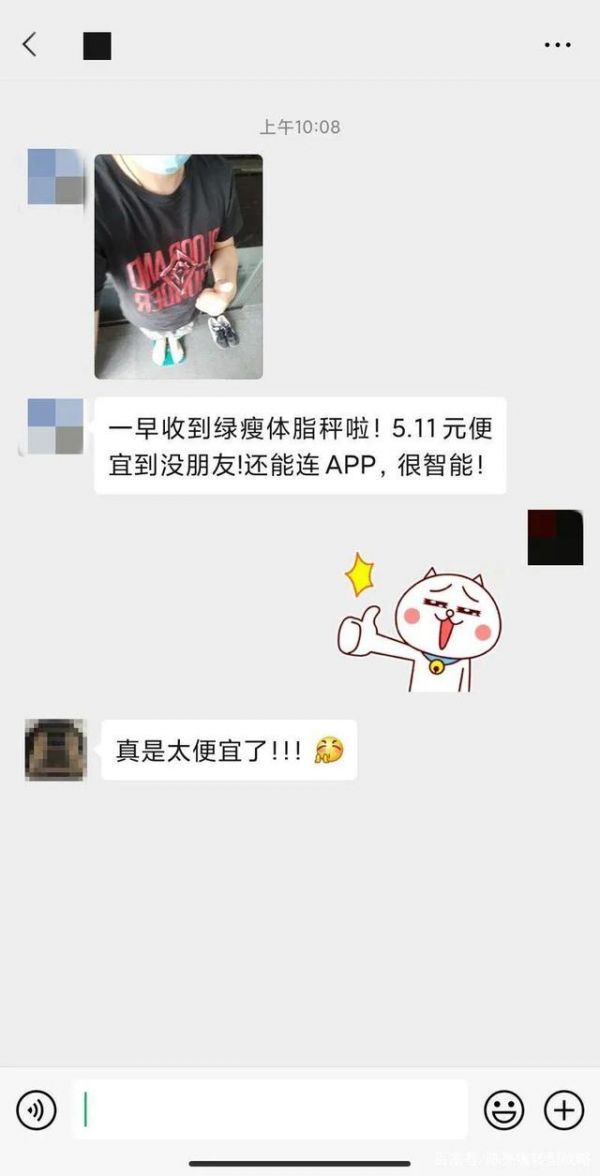Screen dimensions: 600x1176
Task: Open the three-dot chat options menu
Action: pos(557,45)
